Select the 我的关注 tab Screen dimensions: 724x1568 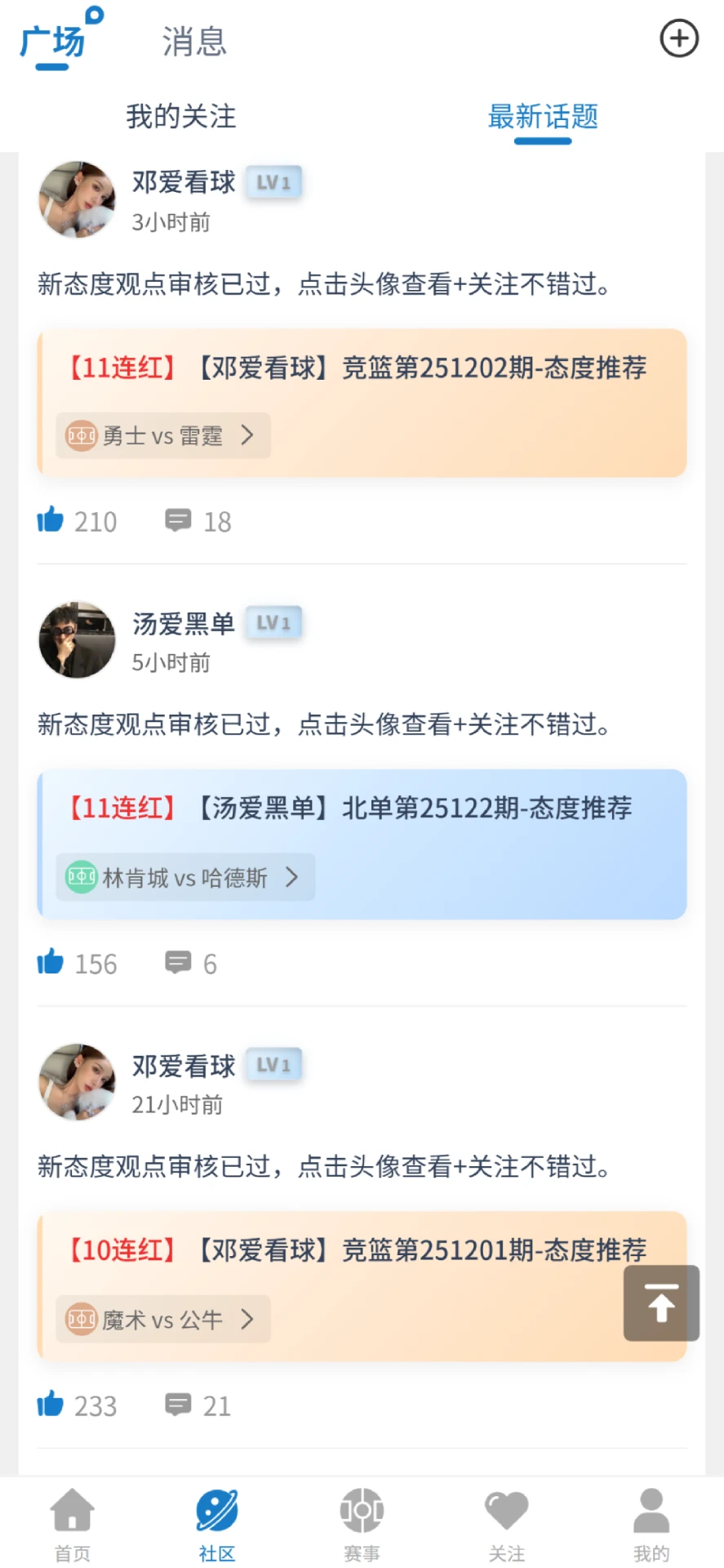coord(180,117)
